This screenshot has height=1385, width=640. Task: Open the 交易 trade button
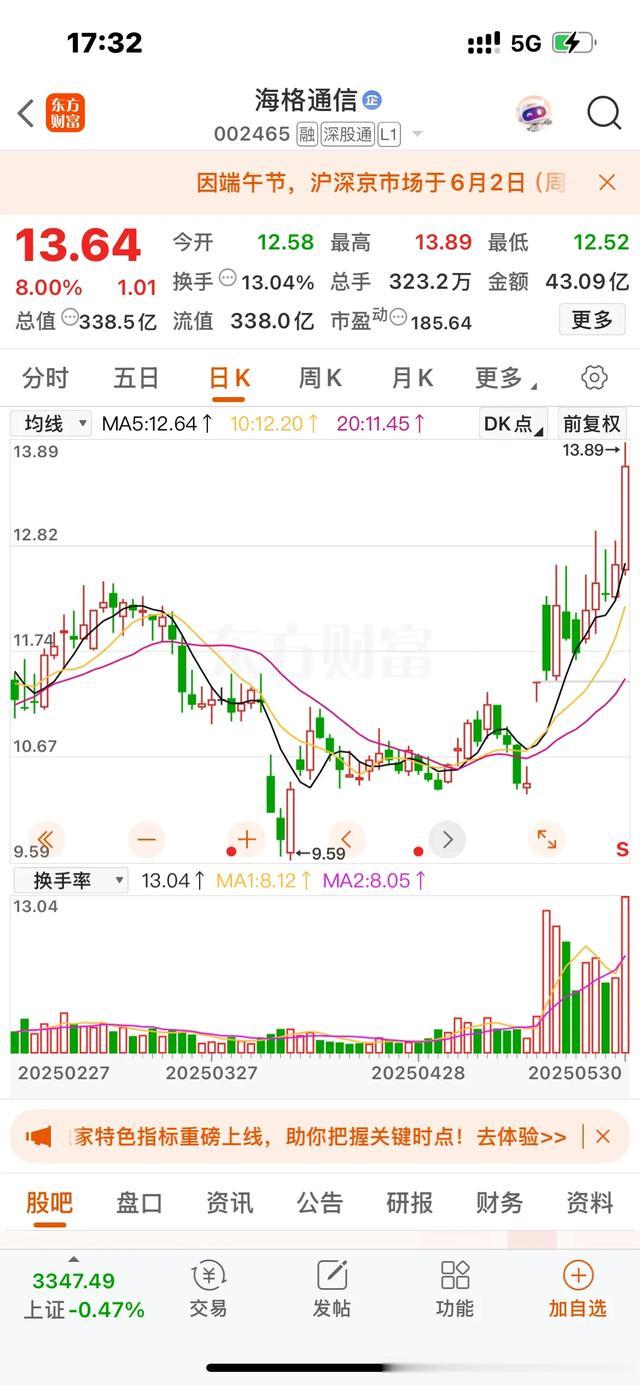tap(208, 1288)
